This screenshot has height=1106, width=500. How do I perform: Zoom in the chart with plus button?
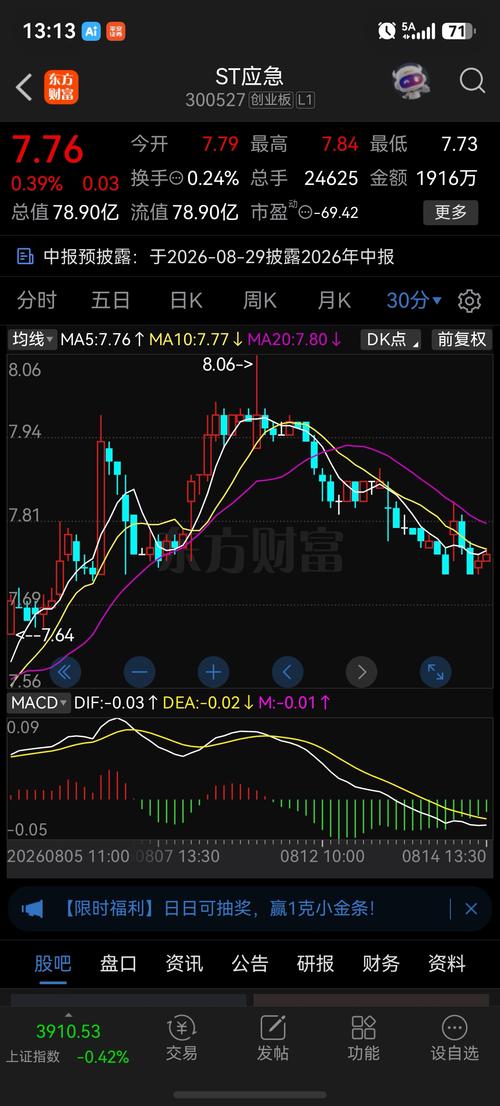pyautogui.click(x=213, y=672)
